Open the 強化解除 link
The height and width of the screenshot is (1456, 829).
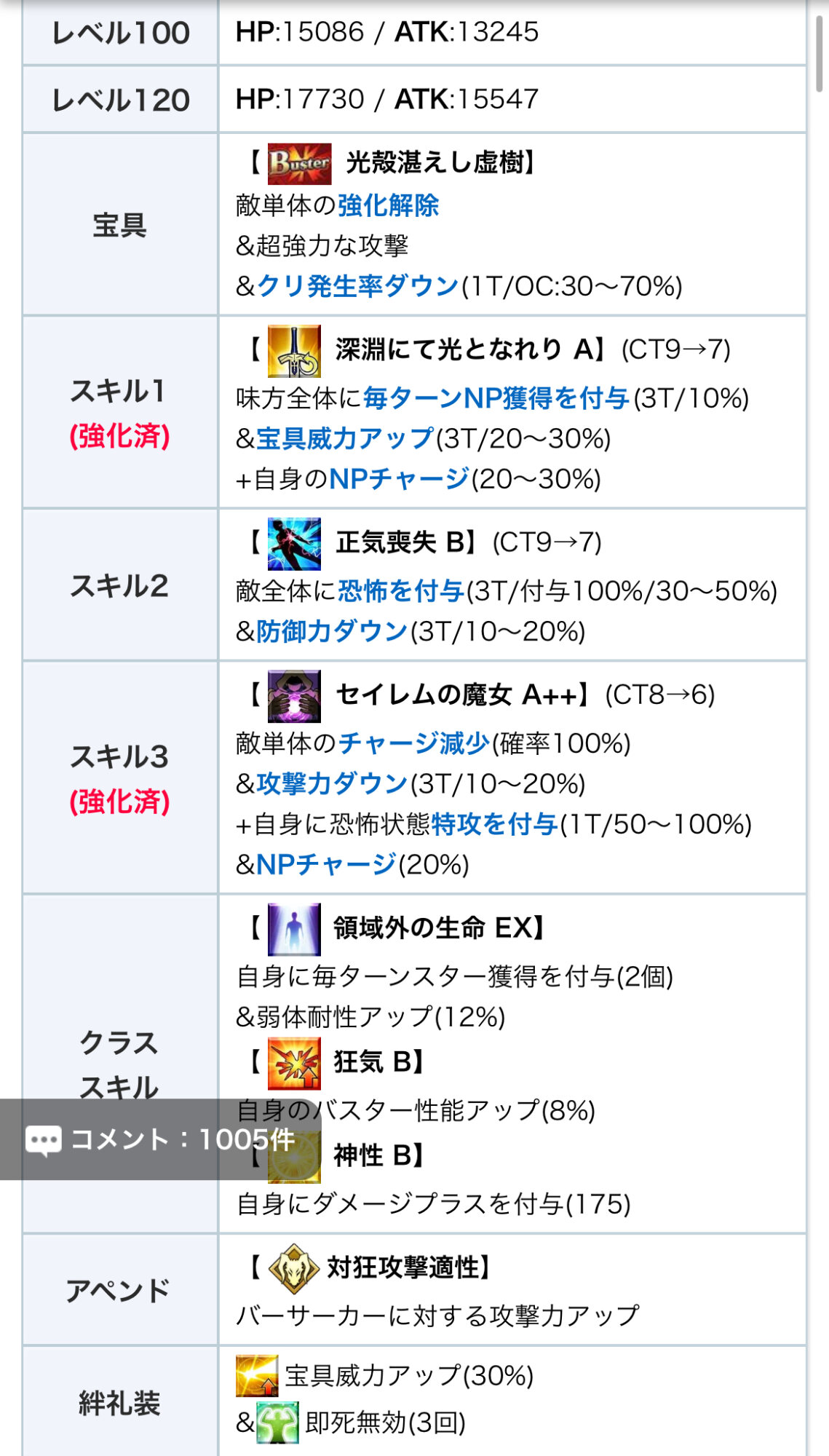point(388,206)
